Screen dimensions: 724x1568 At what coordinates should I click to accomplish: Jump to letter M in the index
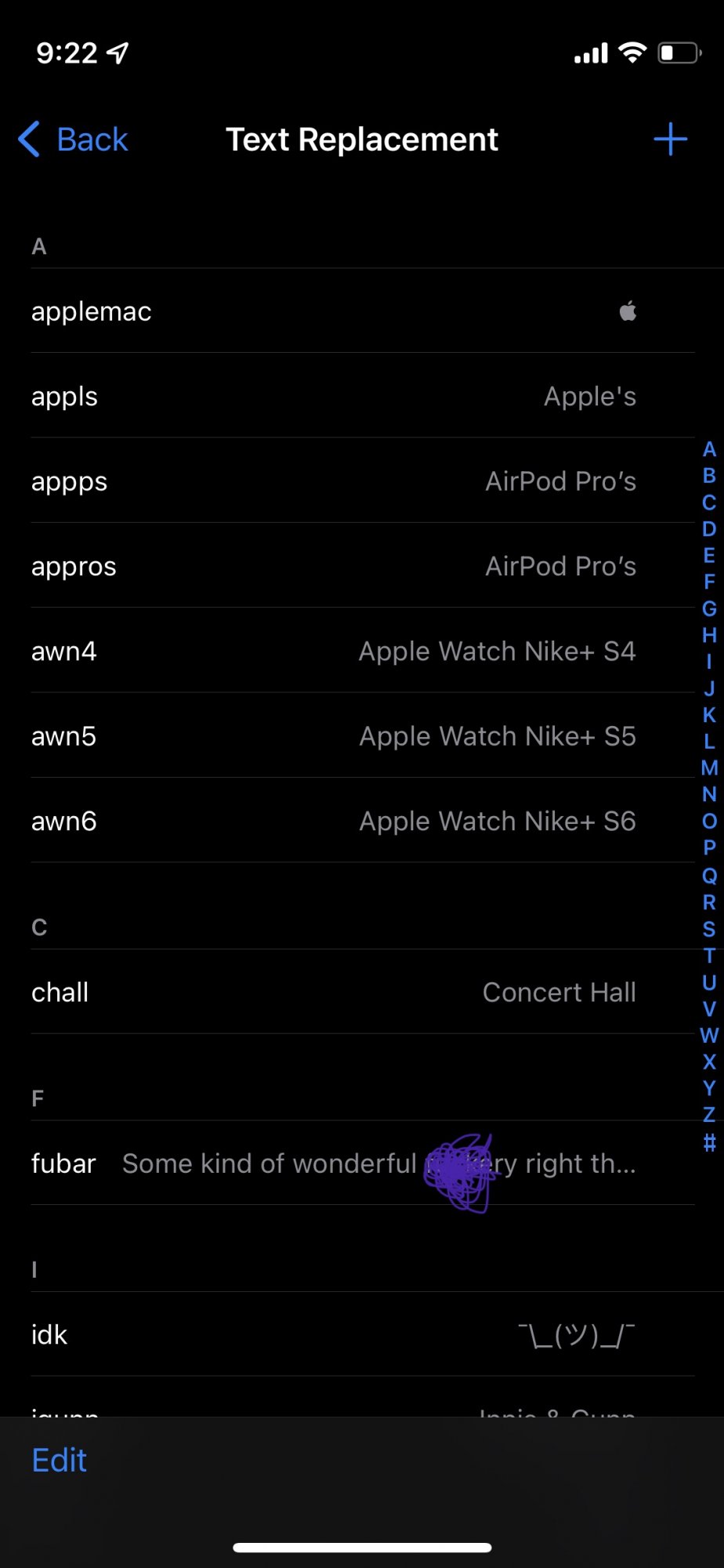point(709,768)
